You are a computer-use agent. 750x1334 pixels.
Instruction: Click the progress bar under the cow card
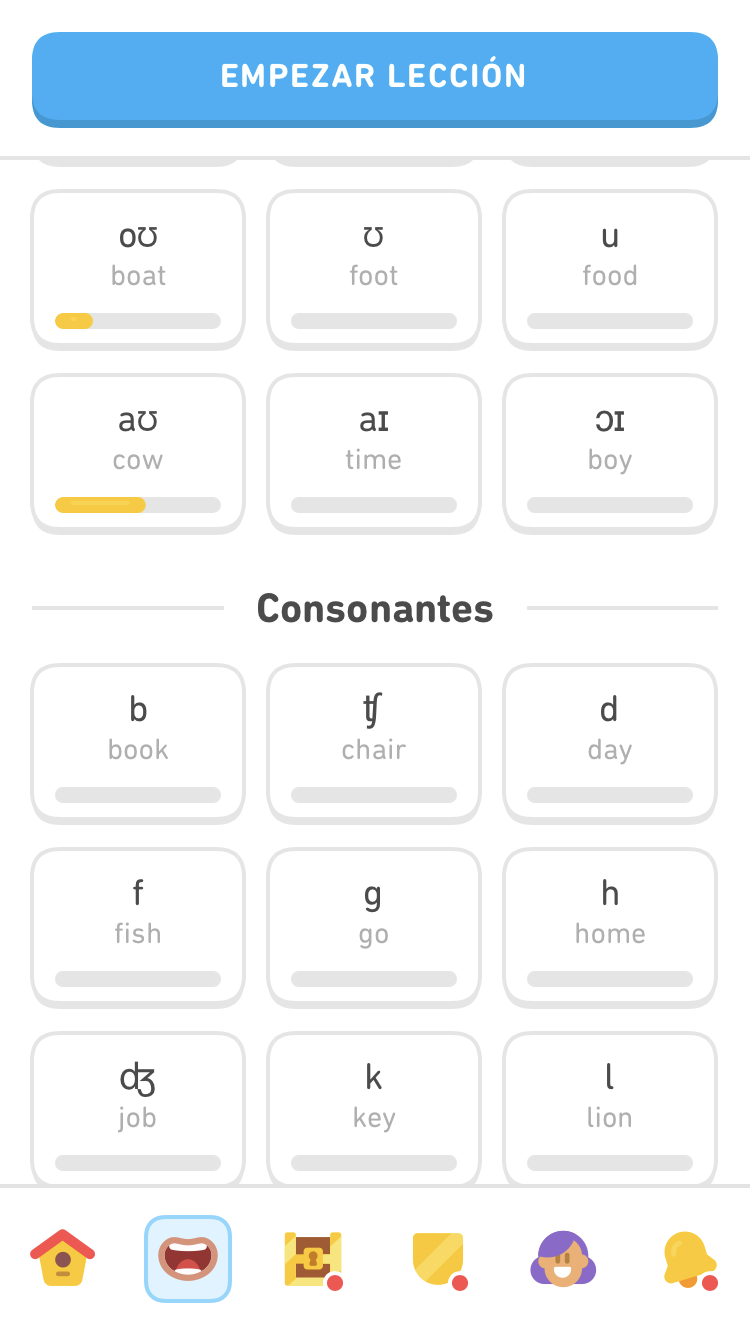[x=137, y=506]
